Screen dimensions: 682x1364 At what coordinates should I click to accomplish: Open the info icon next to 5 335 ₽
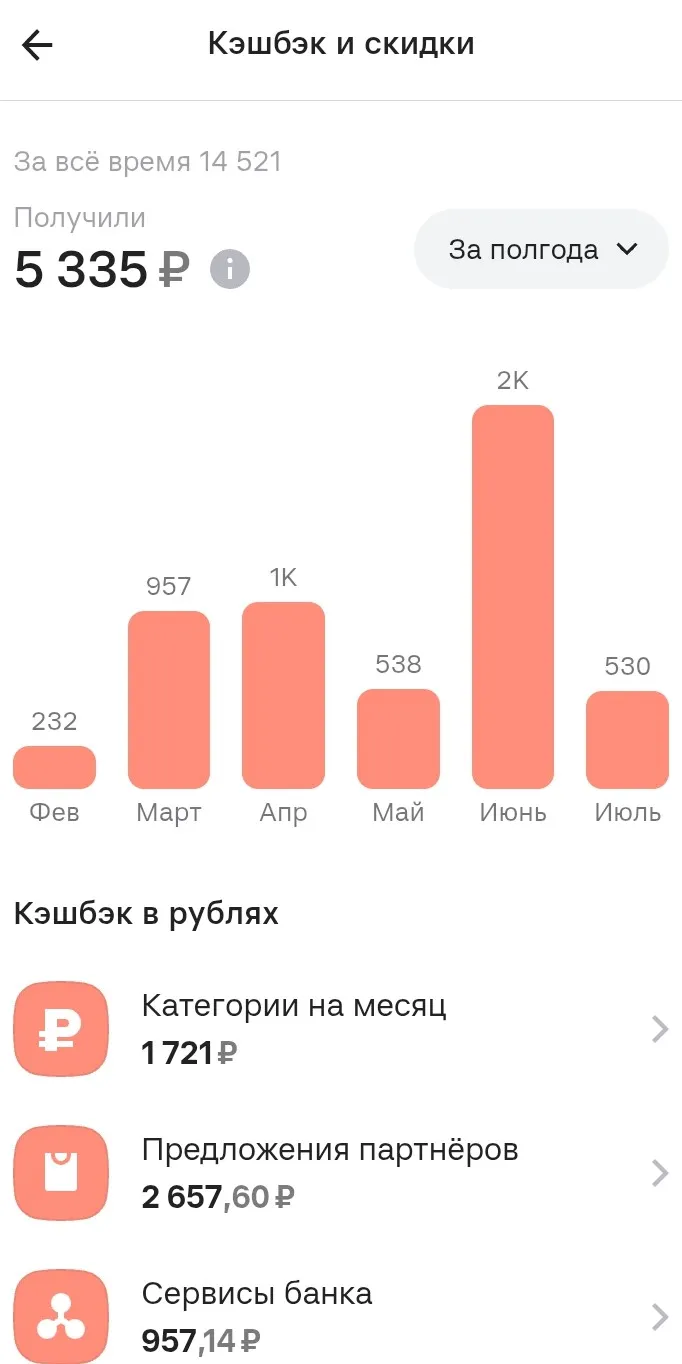(x=230, y=269)
